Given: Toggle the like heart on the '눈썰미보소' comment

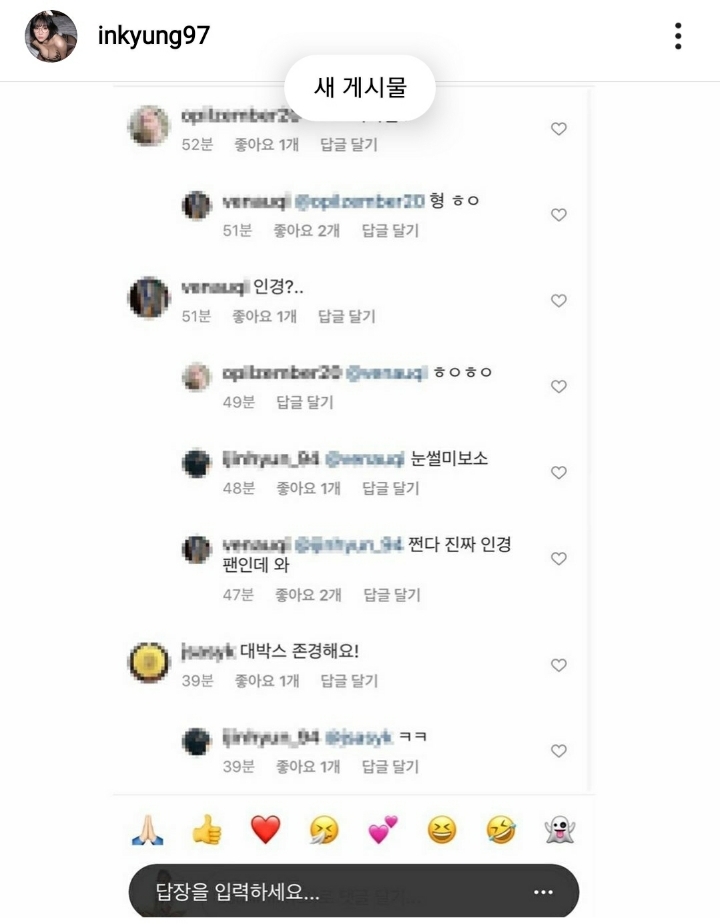Looking at the screenshot, I should click(558, 472).
